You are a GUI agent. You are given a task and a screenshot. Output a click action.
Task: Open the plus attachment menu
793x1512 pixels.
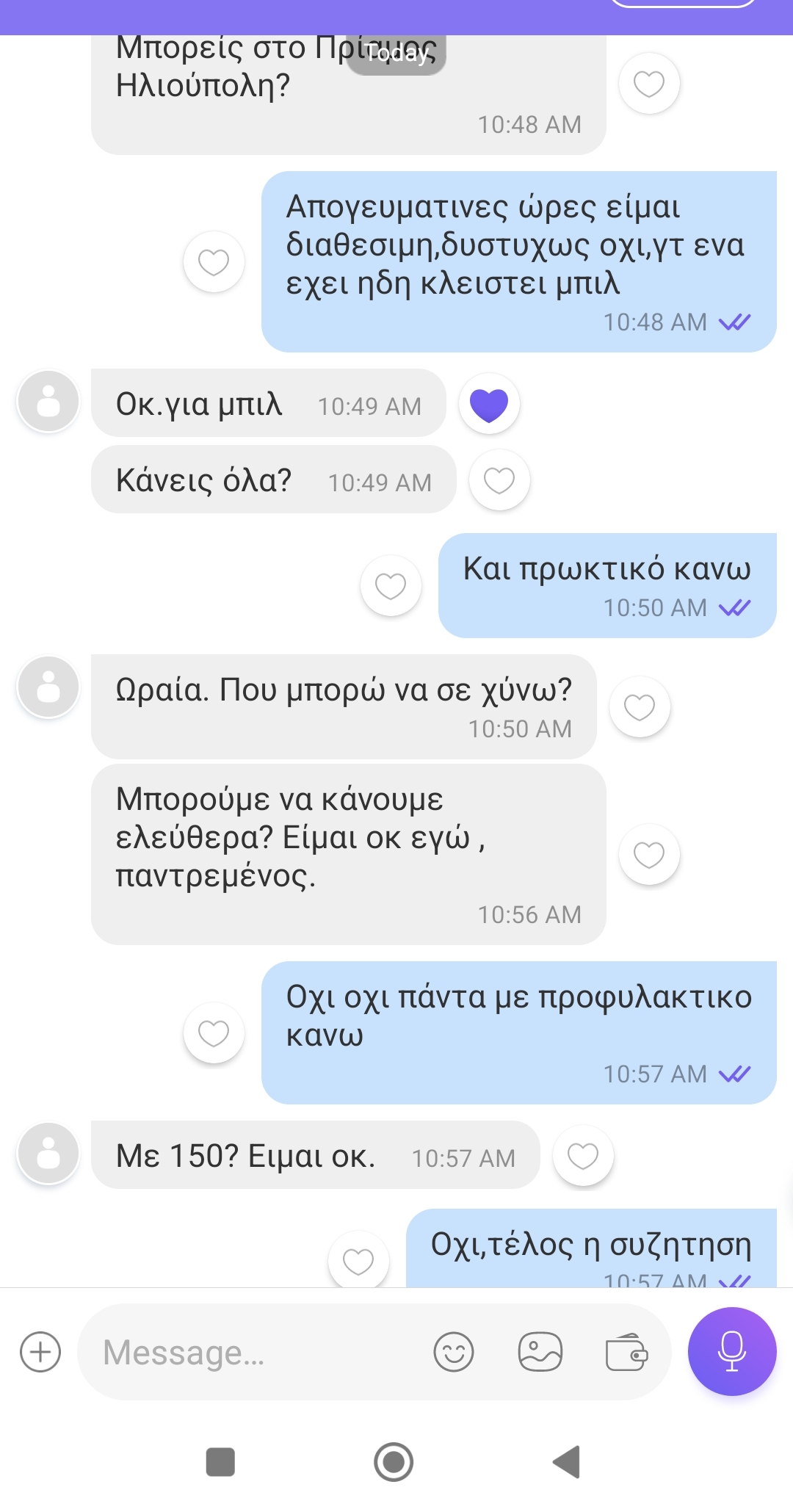40,1352
